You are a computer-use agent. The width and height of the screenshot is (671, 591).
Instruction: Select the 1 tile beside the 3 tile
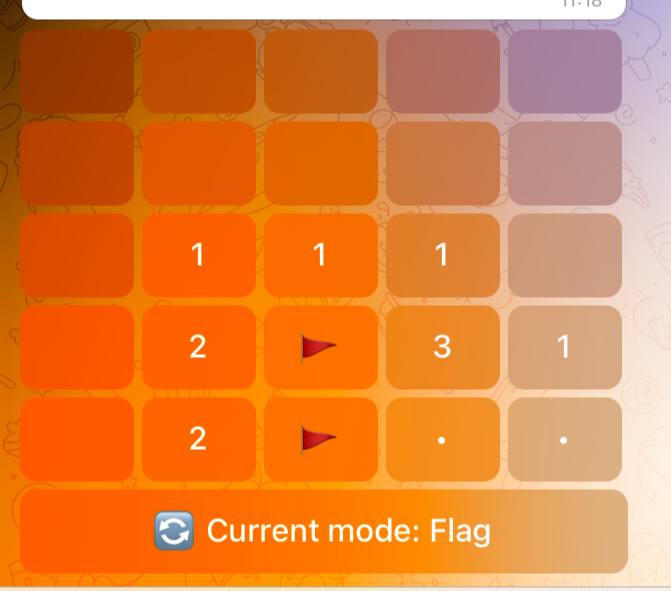(564, 347)
